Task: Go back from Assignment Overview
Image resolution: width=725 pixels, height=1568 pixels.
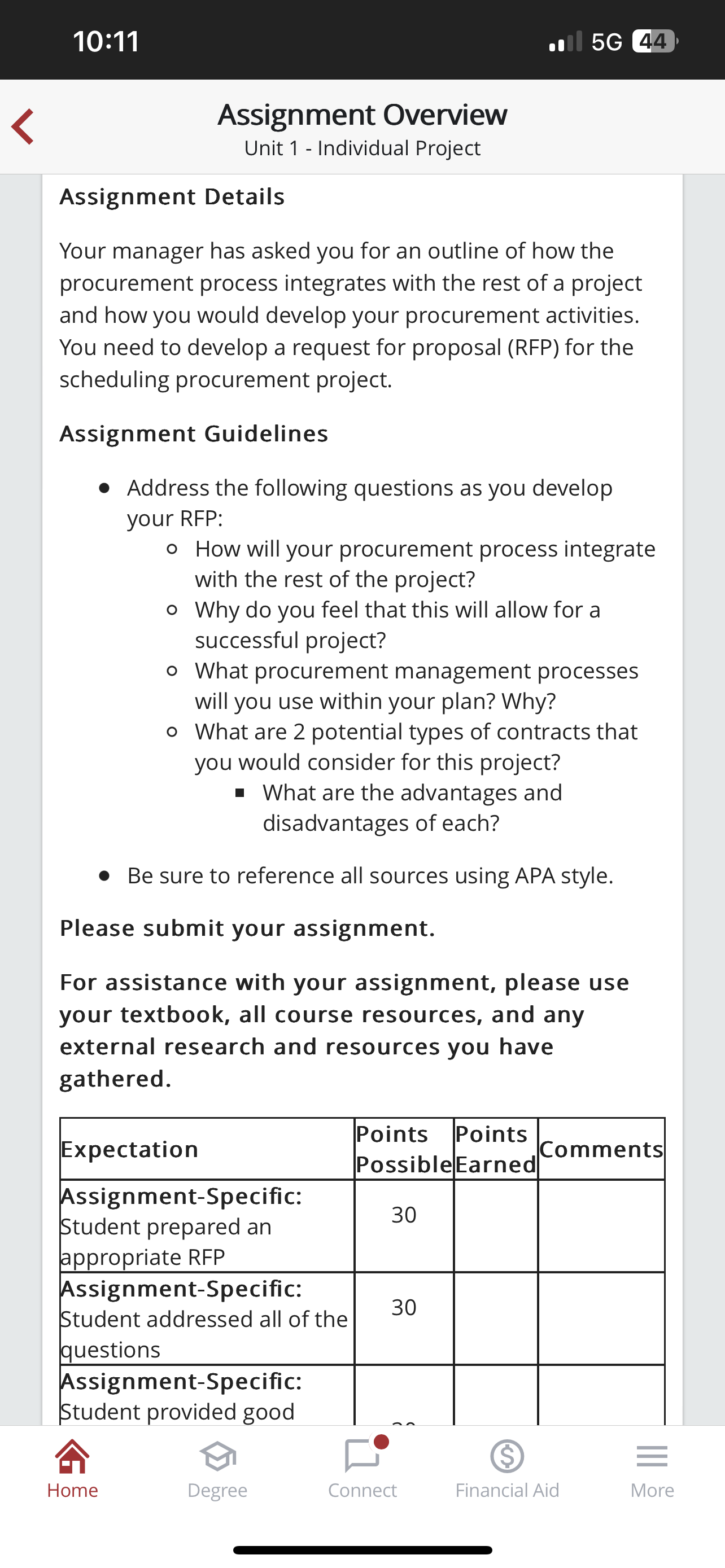Action: pyautogui.click(x=23, y=126)
